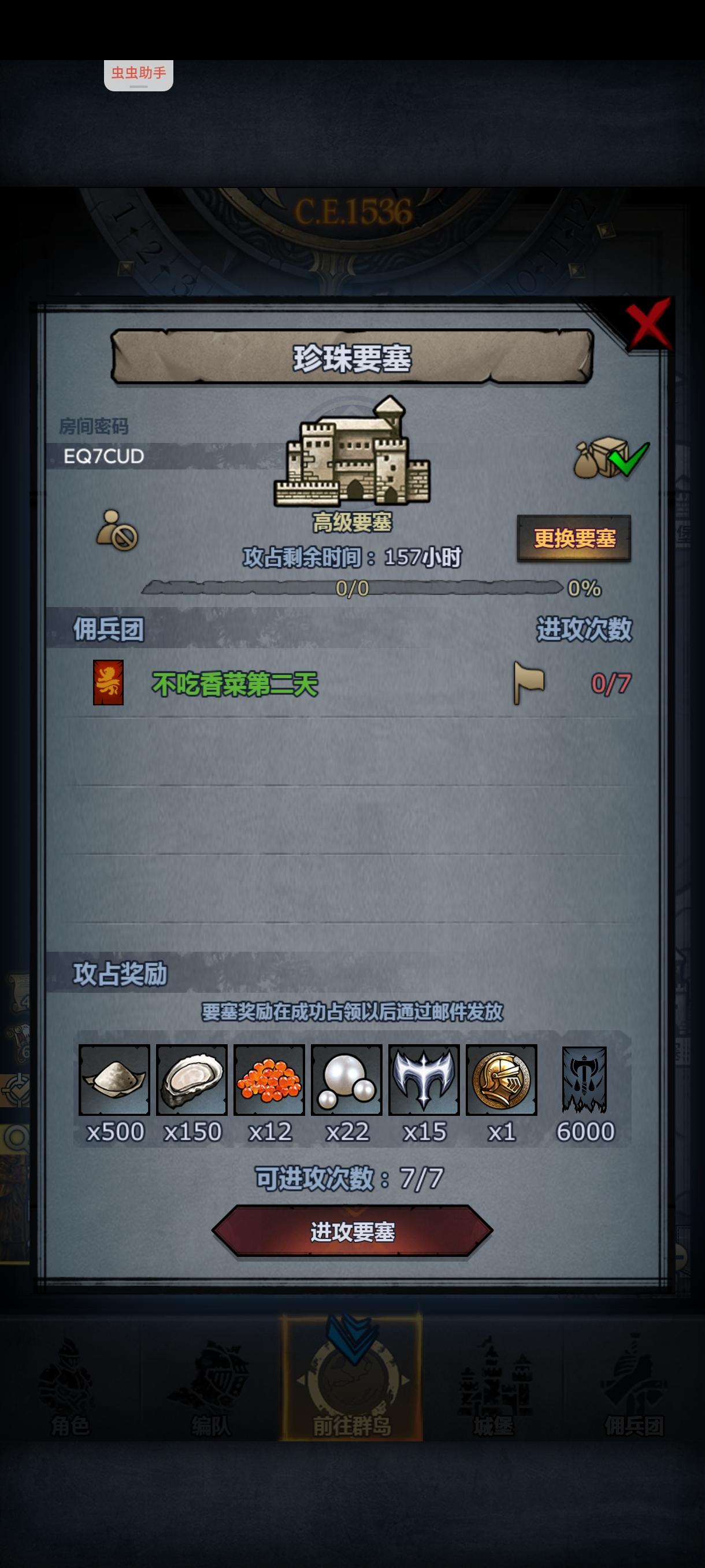The width and height of the screenshot is (705, 1568).
Task: Click the capture progress bar showing 0%
Action: [x=353, y=589]
